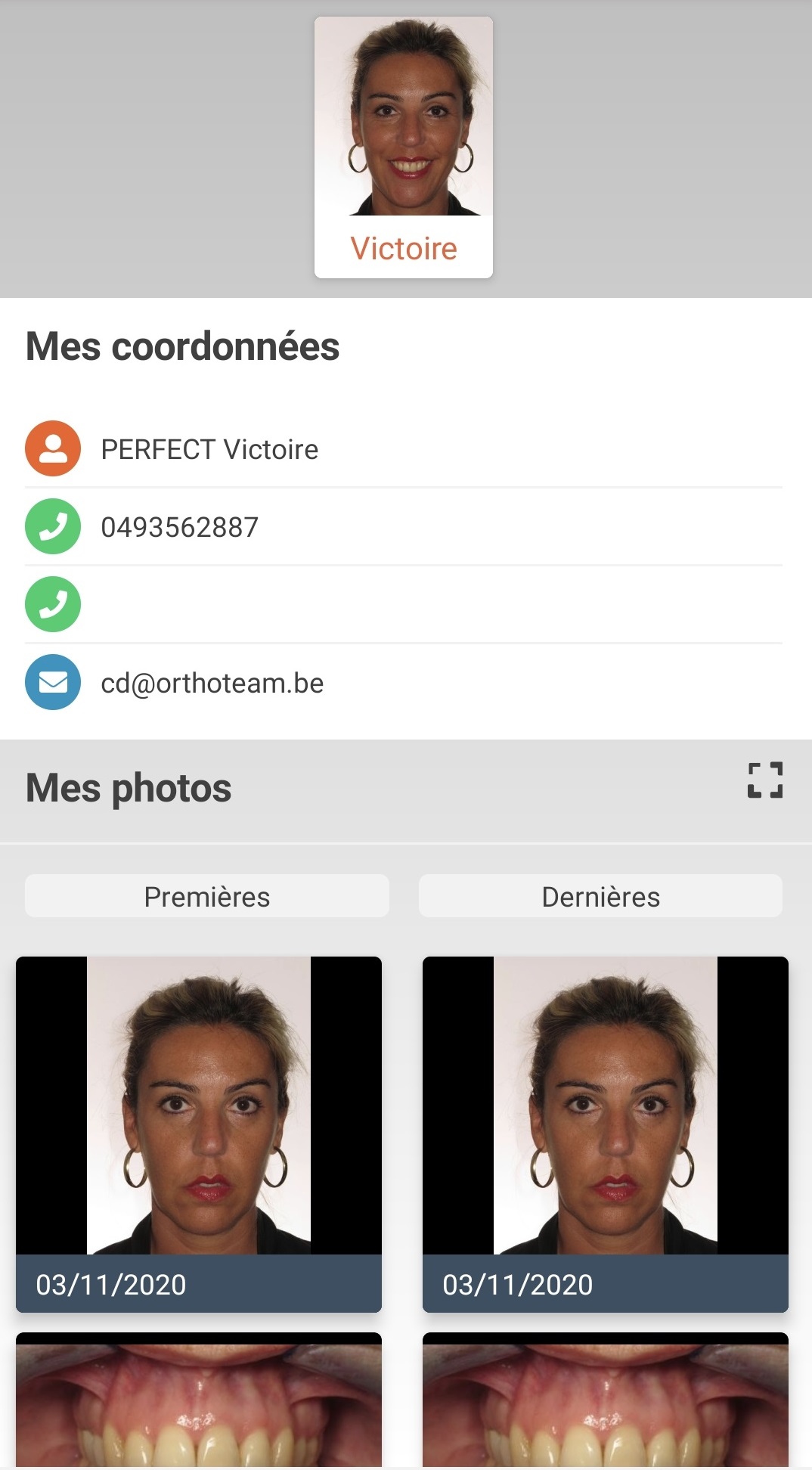Image resolution: width=812 pixels, height=1470 pixels.
Task: Open the PERFECT Victoire name row
Action: pyautogui.click(x=404, y=448)
